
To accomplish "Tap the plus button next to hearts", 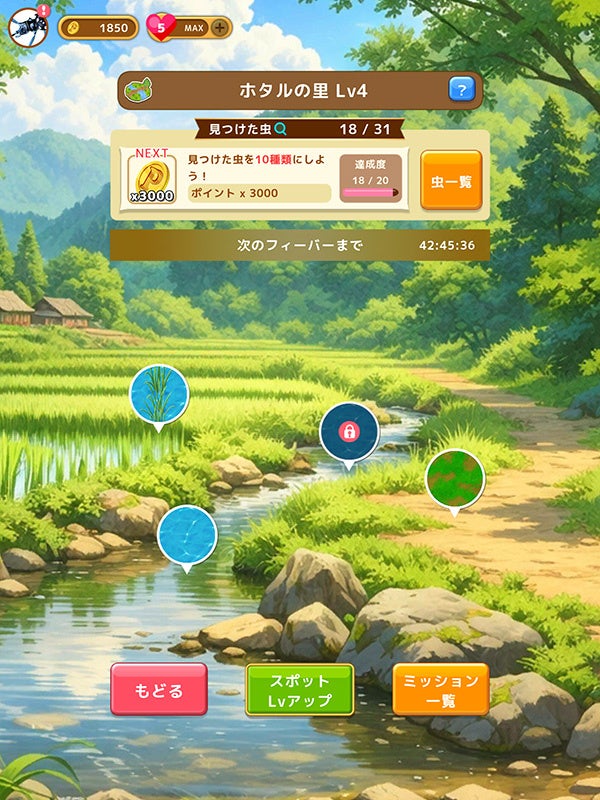I will 220,28.
